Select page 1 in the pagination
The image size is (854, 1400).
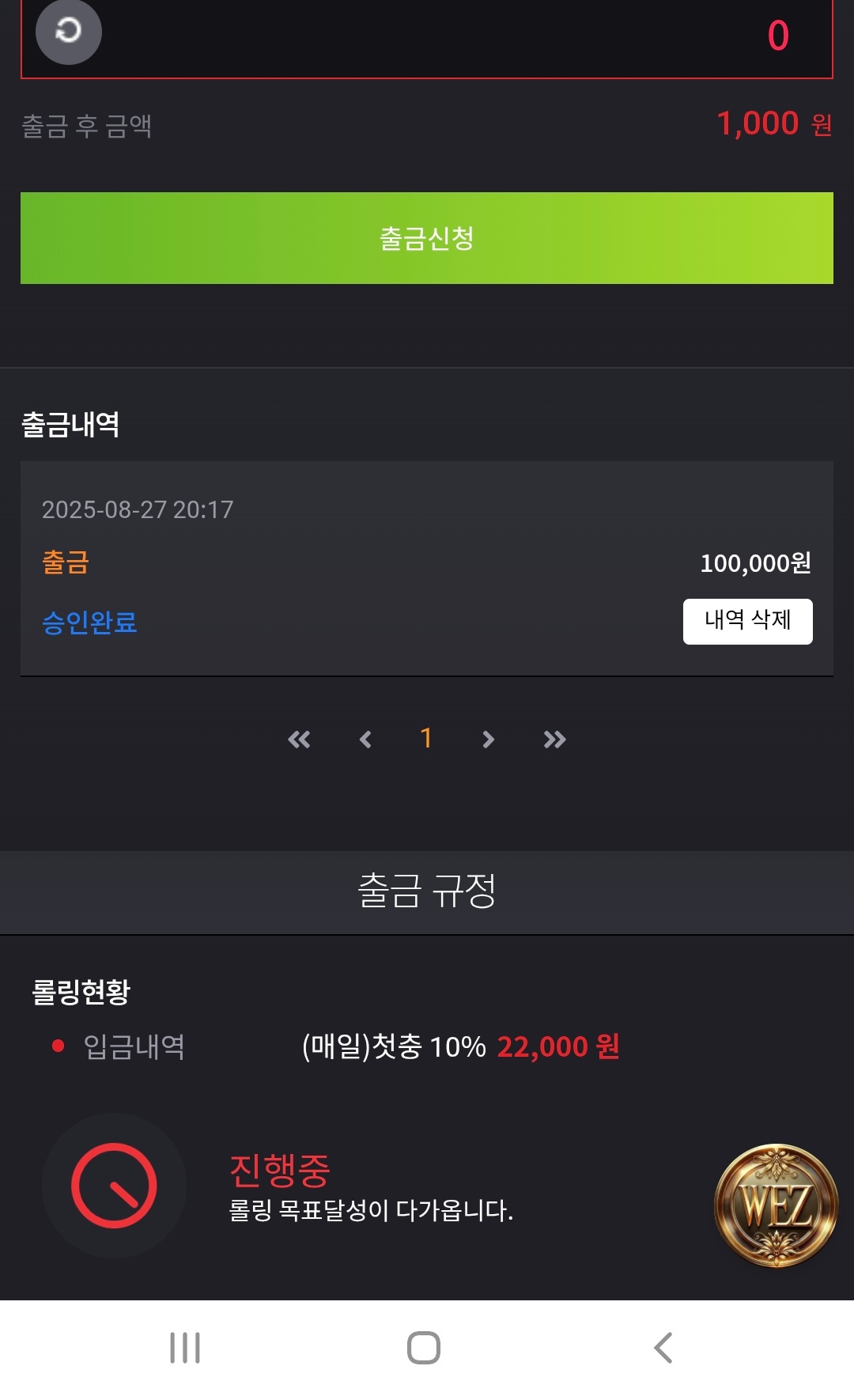pos(426,739)
